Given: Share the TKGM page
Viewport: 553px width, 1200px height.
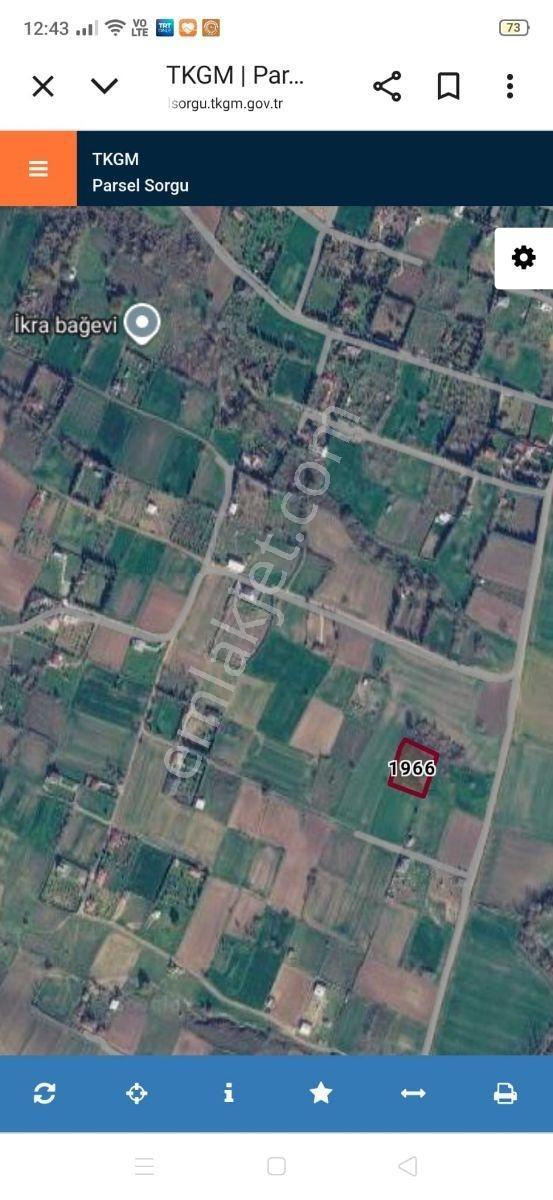Looking at the screenshot, I should 387,87.
